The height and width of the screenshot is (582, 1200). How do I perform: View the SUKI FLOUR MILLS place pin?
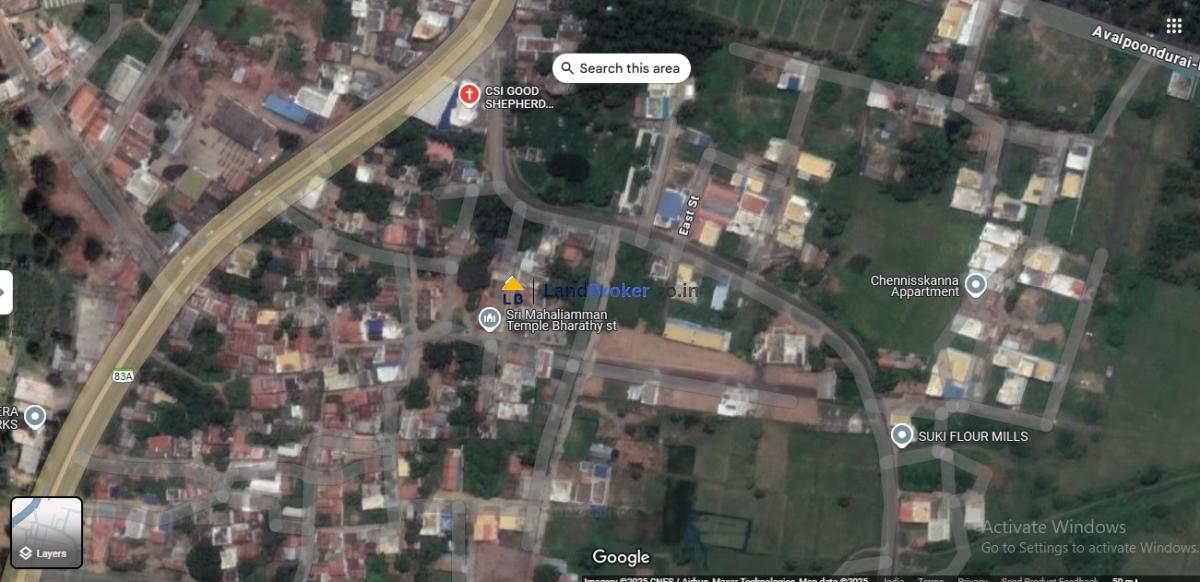[902, 436]
